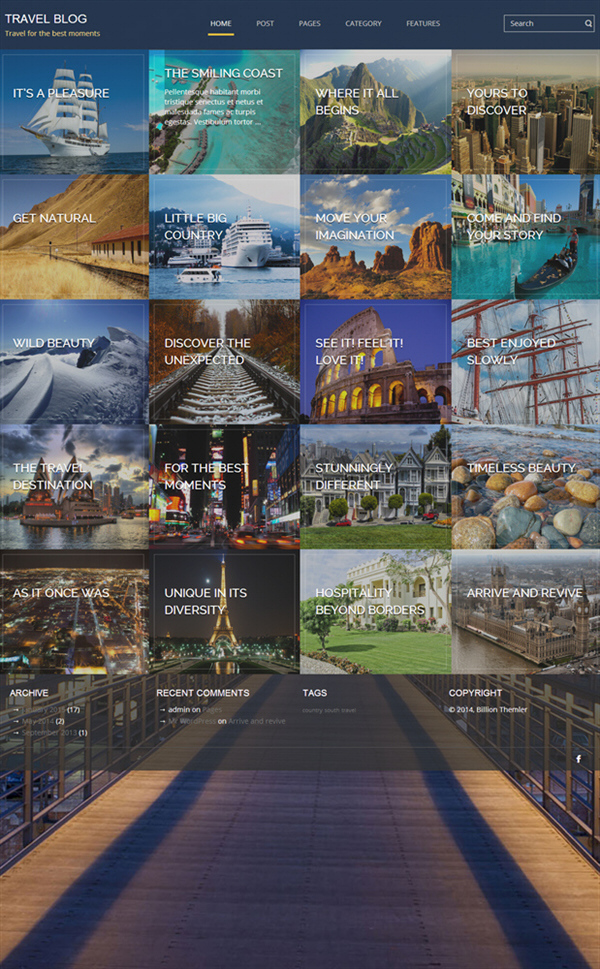Open the May 2014 archive link
This screenshot has width=600, height=969.
pyautogui.click(x=38, y=721)
